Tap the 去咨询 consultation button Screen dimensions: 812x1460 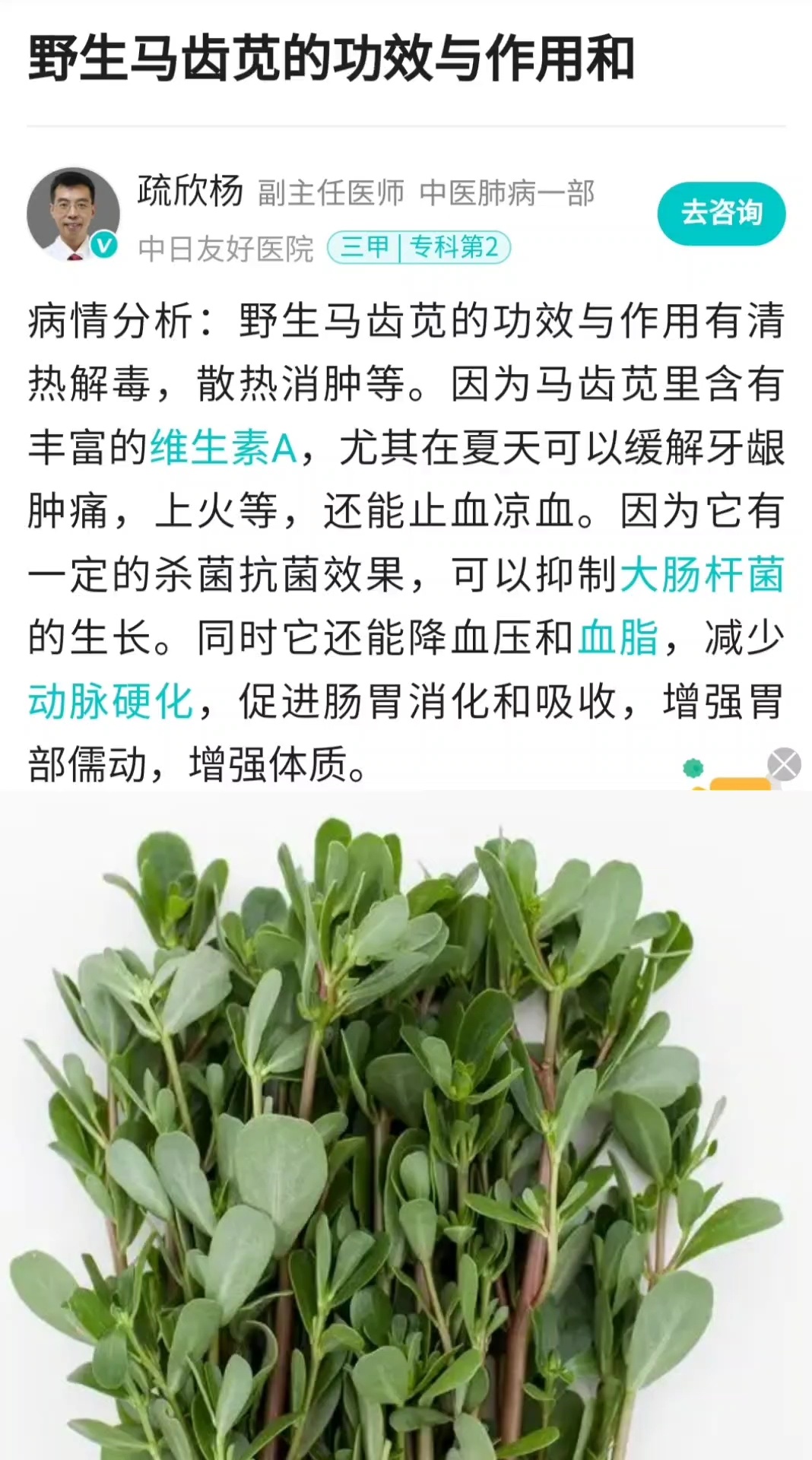pos(721,214)
